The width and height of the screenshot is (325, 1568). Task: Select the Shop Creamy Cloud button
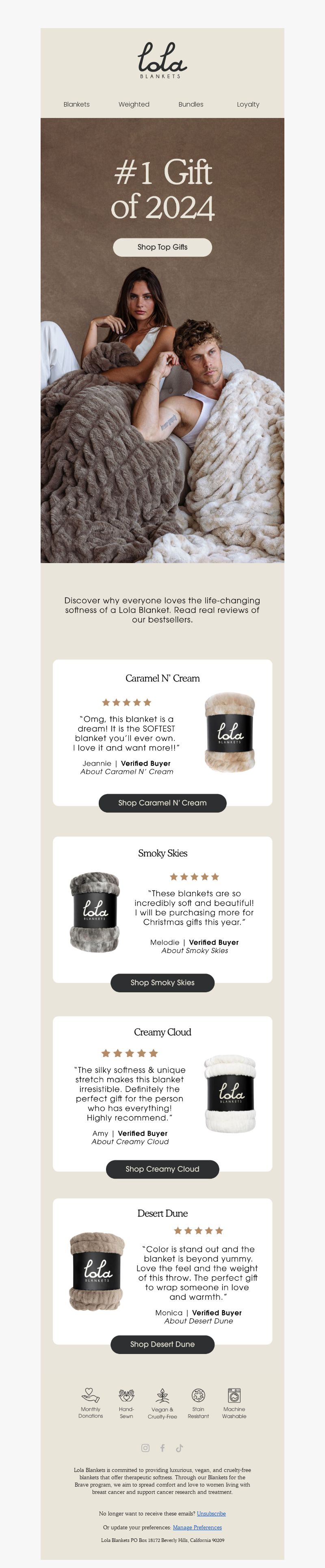pyautogui.click(x=162, y=1169)
